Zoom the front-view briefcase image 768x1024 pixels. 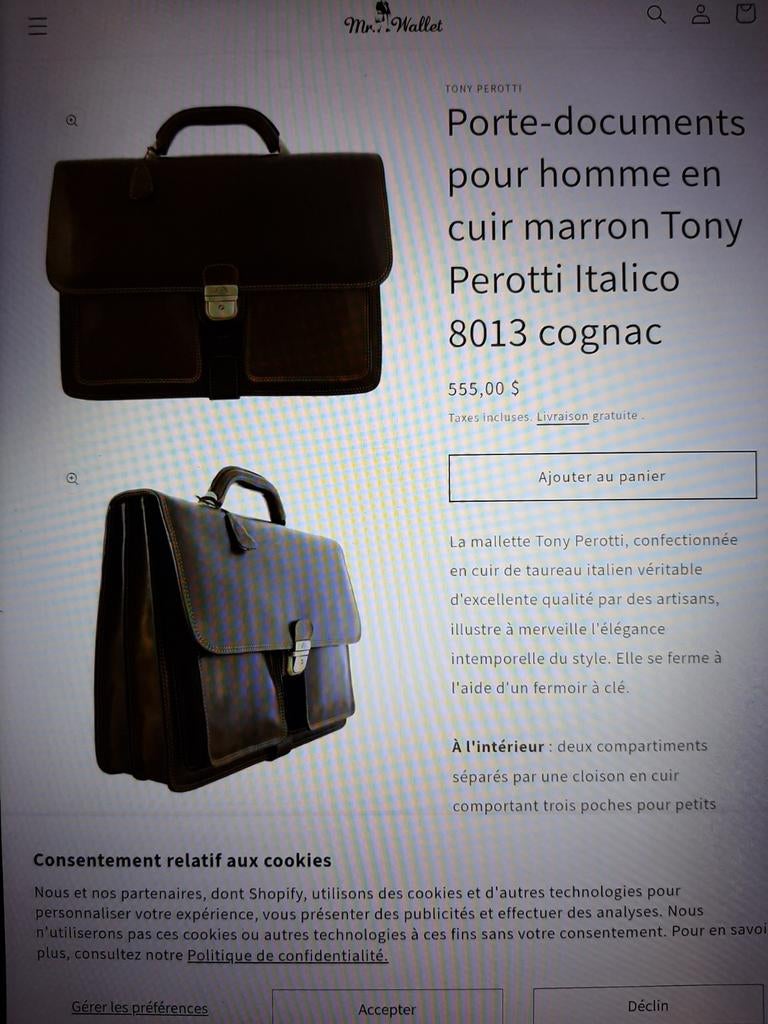point(72,120)
